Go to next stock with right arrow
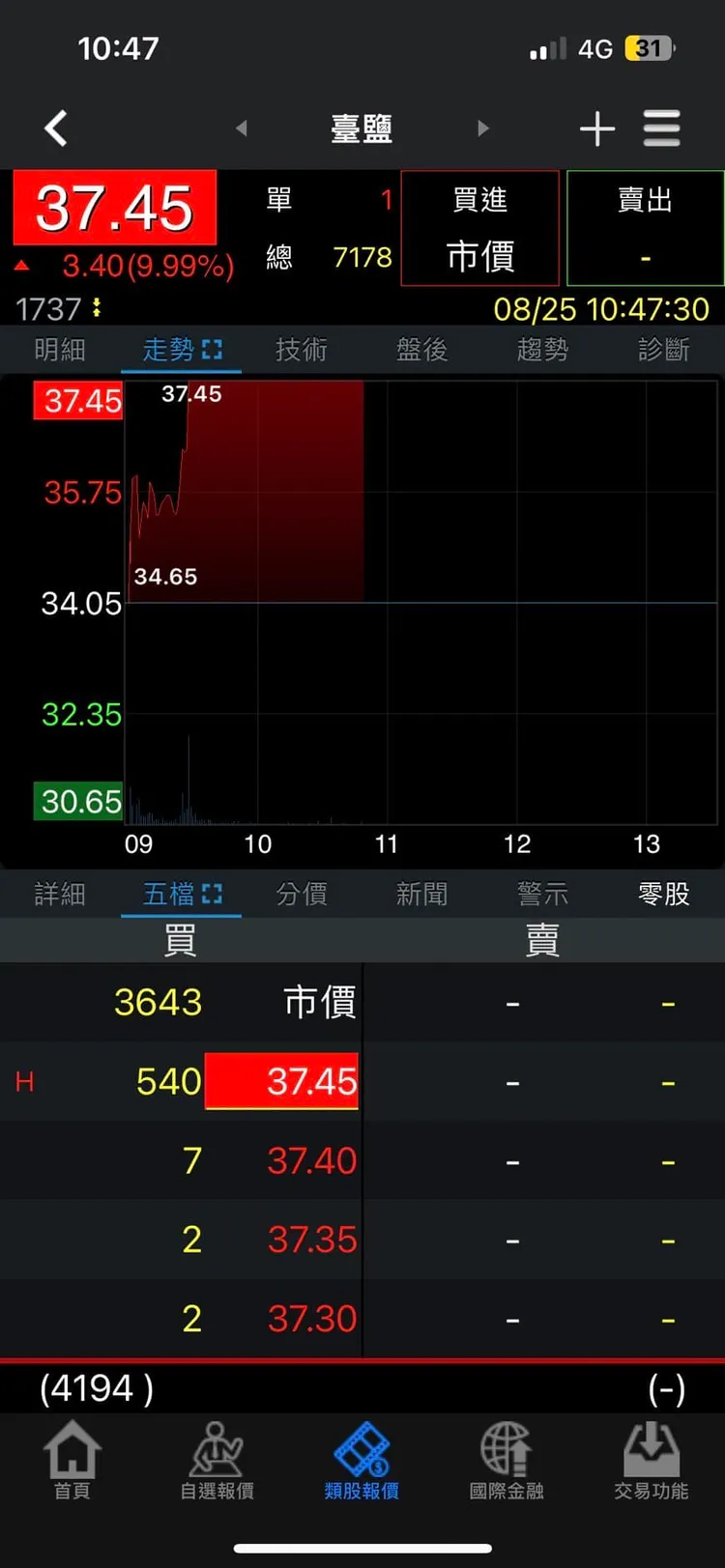This screenshot has height=1568, width=725. 483,128
